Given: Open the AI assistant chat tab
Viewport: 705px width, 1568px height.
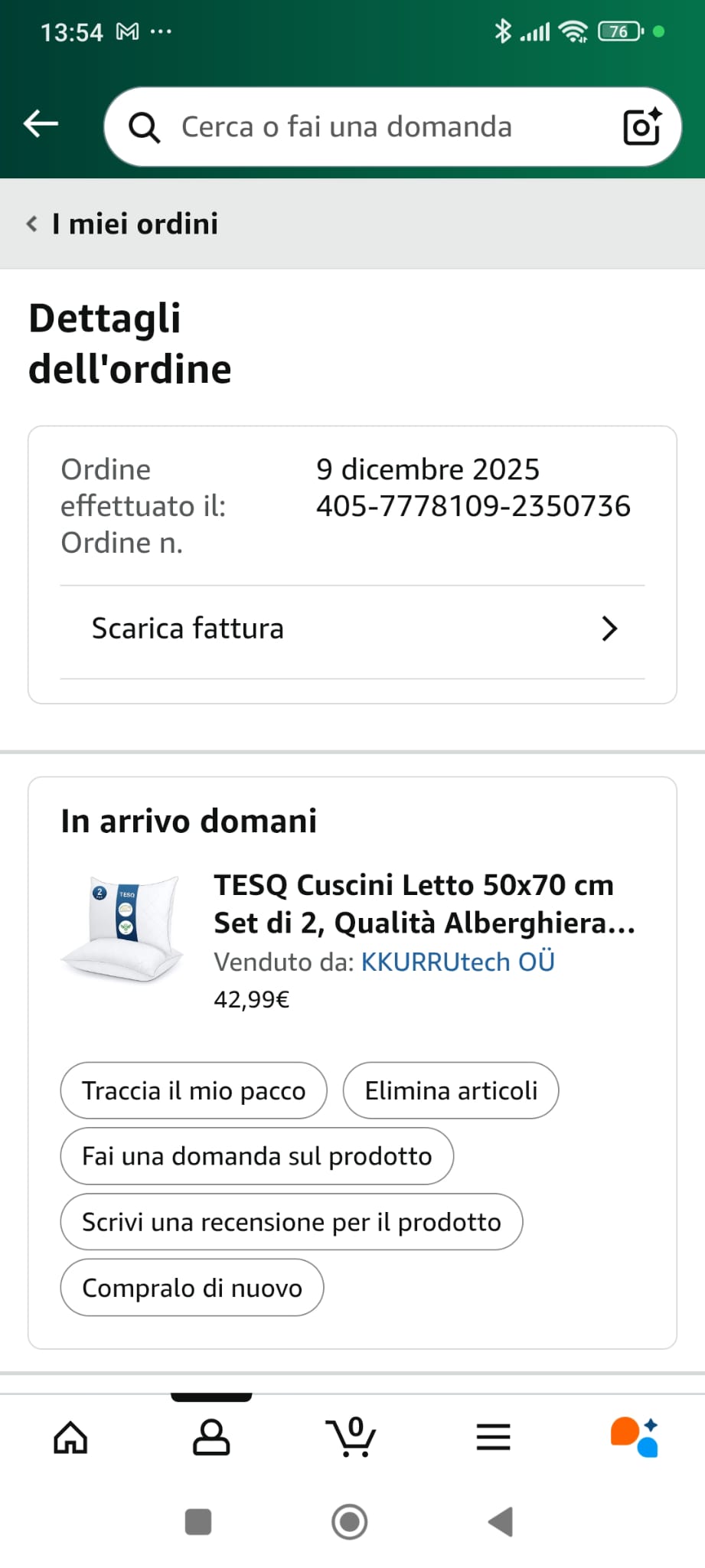Looking at the screenshot, I should point(634,1437).
